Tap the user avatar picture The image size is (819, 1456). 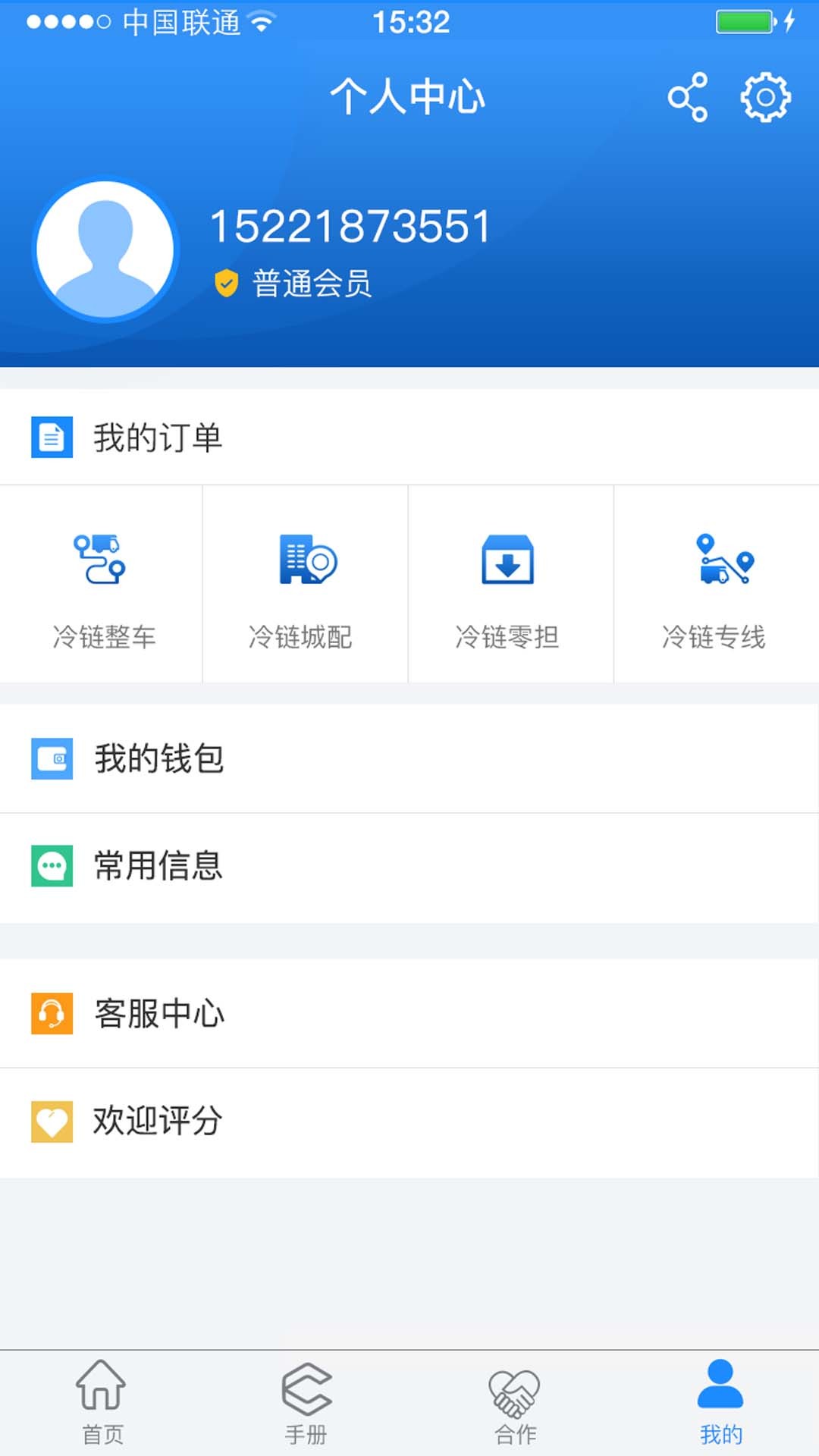pyautogui.click(x=105, y=249)
